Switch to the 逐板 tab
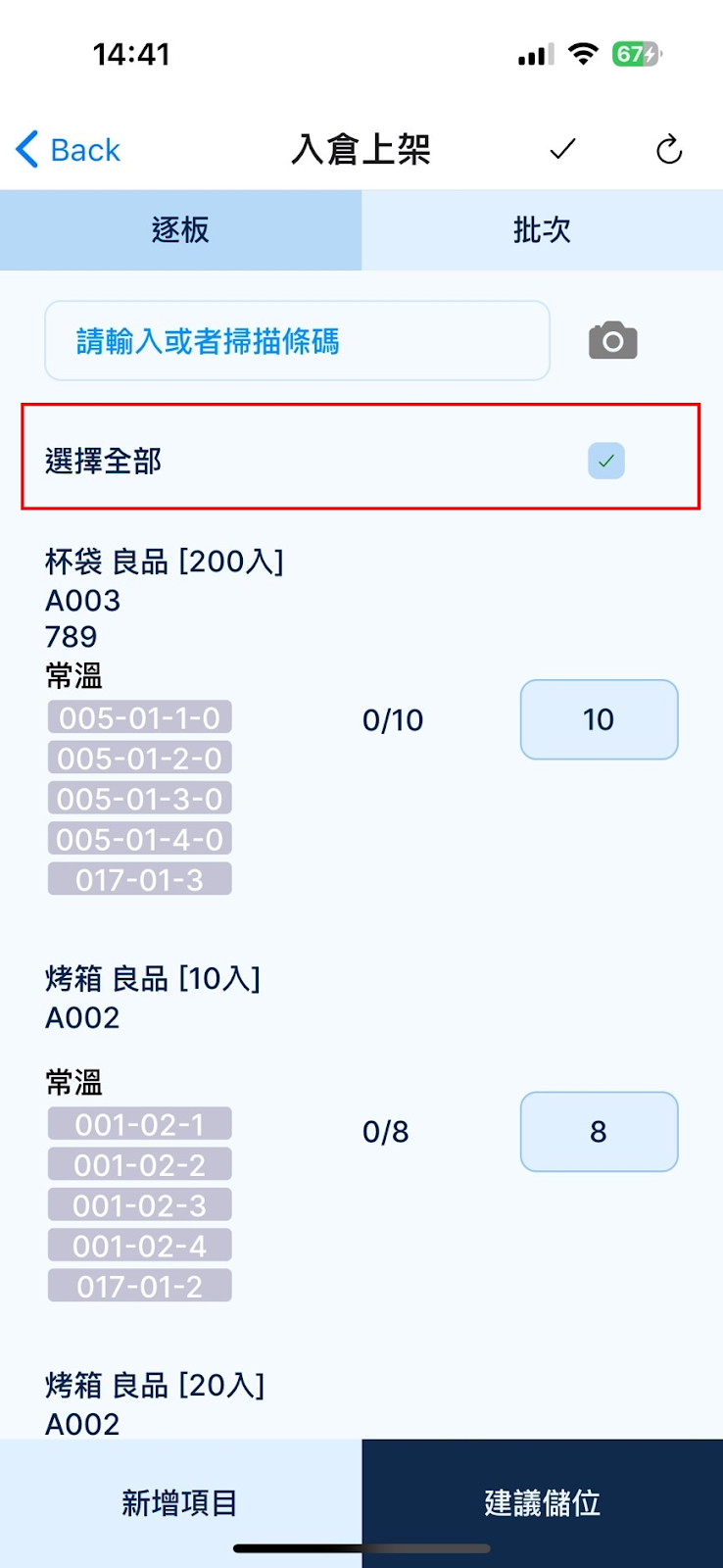The image size is (723, 1568). [180, 230]
